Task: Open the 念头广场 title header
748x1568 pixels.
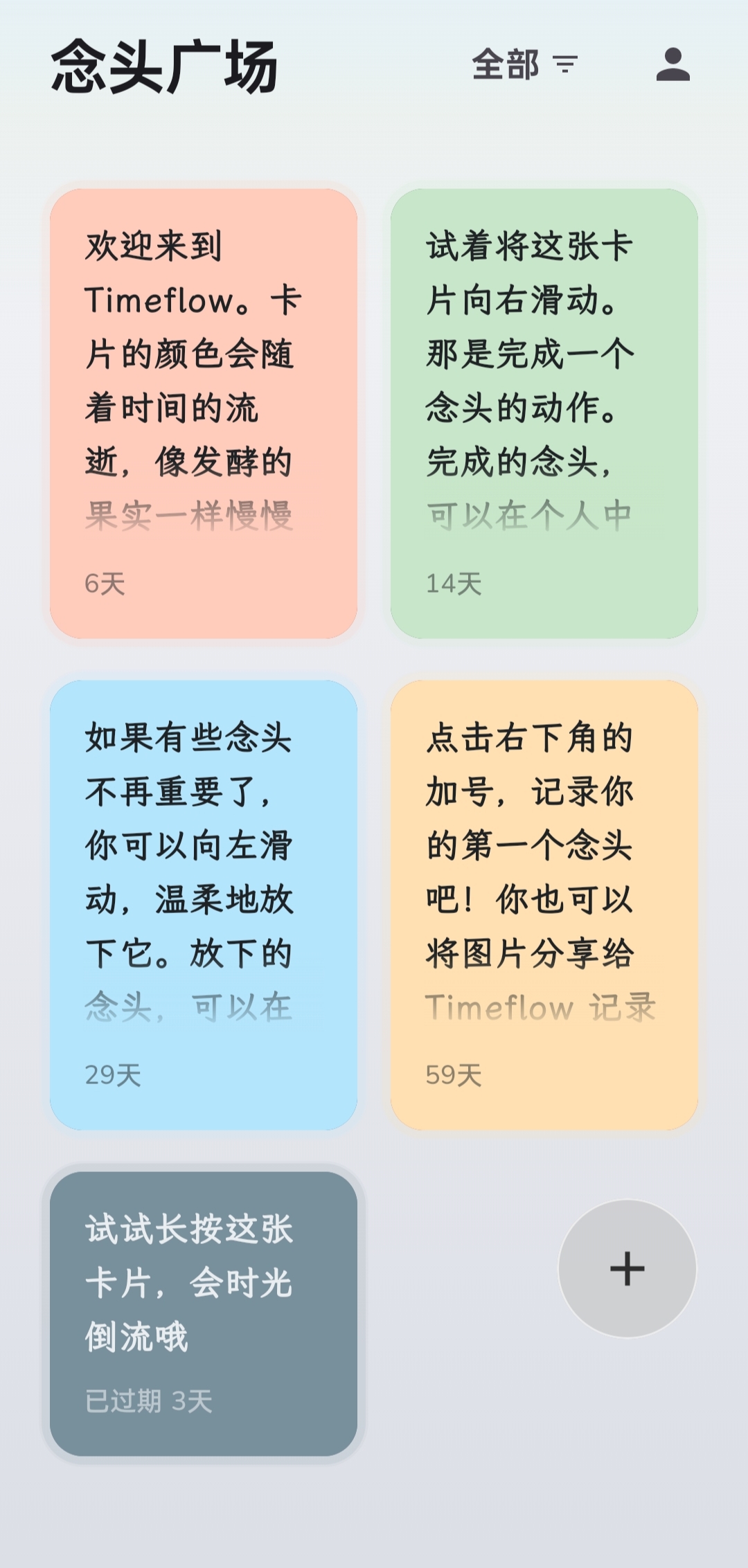Action: 166,66
